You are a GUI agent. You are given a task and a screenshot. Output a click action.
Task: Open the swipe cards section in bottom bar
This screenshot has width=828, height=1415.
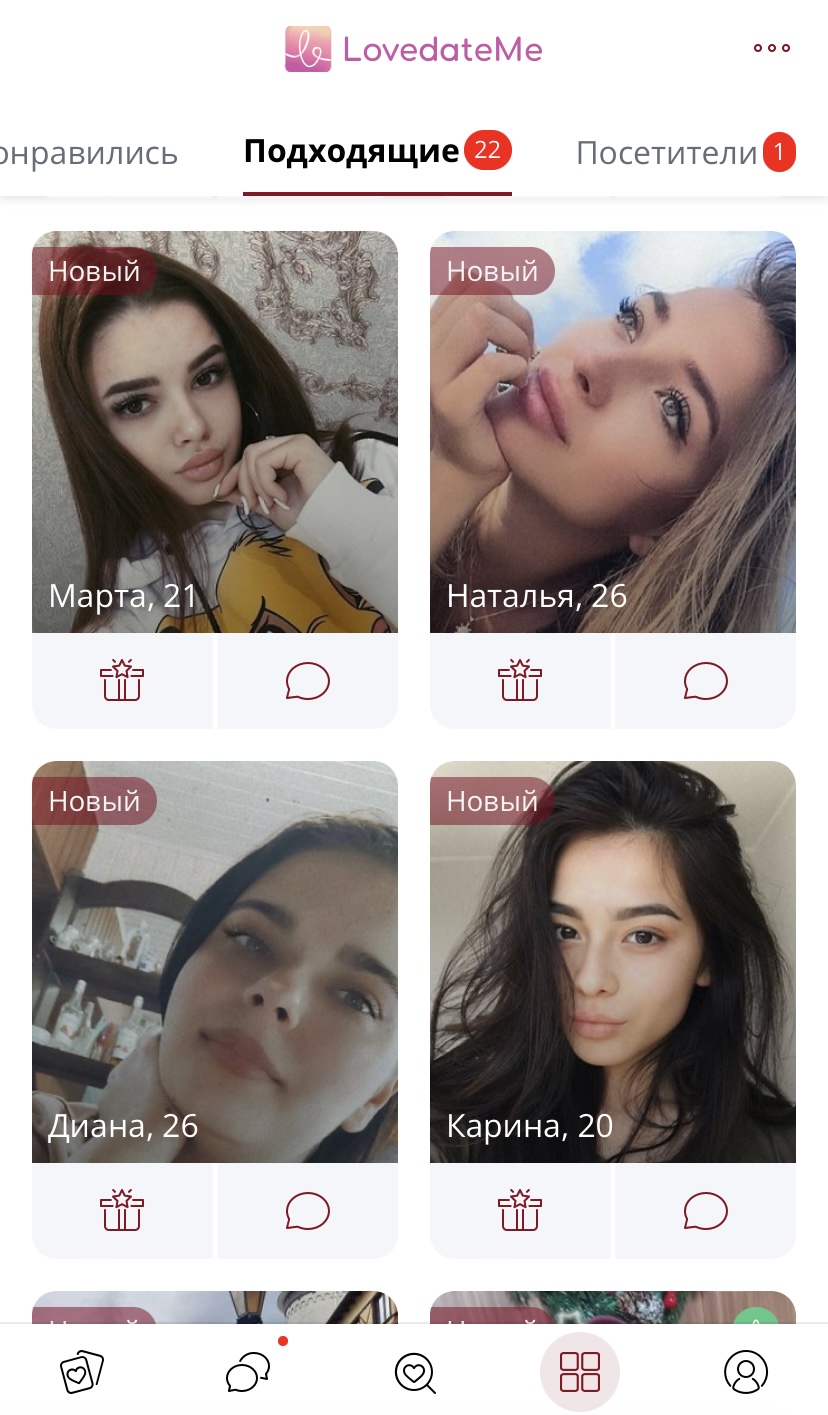tap(82, 1371)
